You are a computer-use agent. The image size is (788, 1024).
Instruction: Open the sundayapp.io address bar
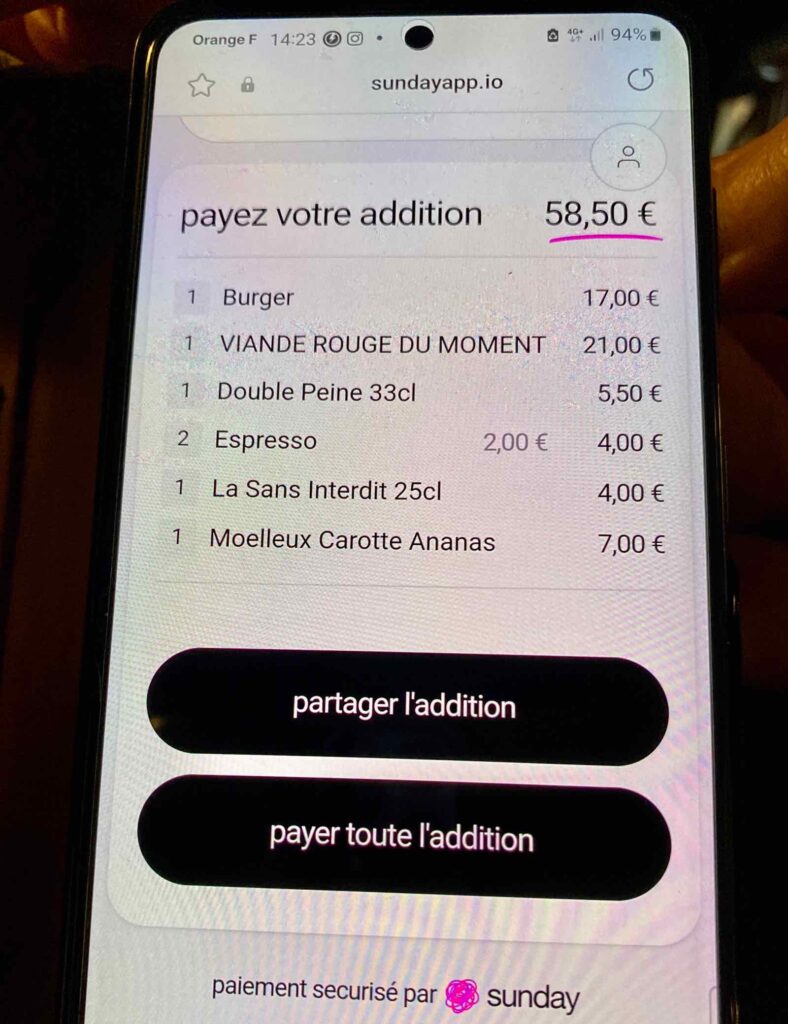pos(436,83)
